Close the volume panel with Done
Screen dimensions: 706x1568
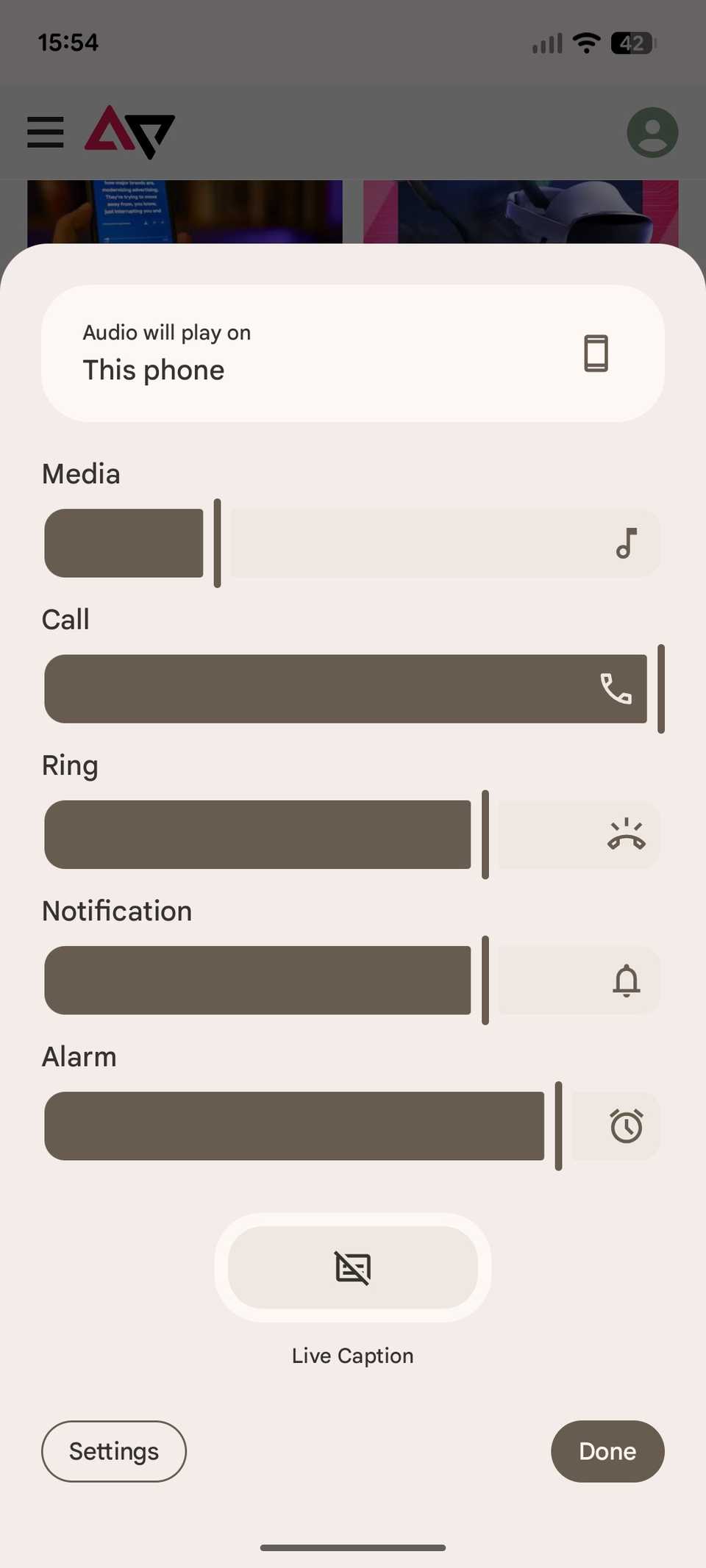pyautogui.click(x=607, y=1451)
